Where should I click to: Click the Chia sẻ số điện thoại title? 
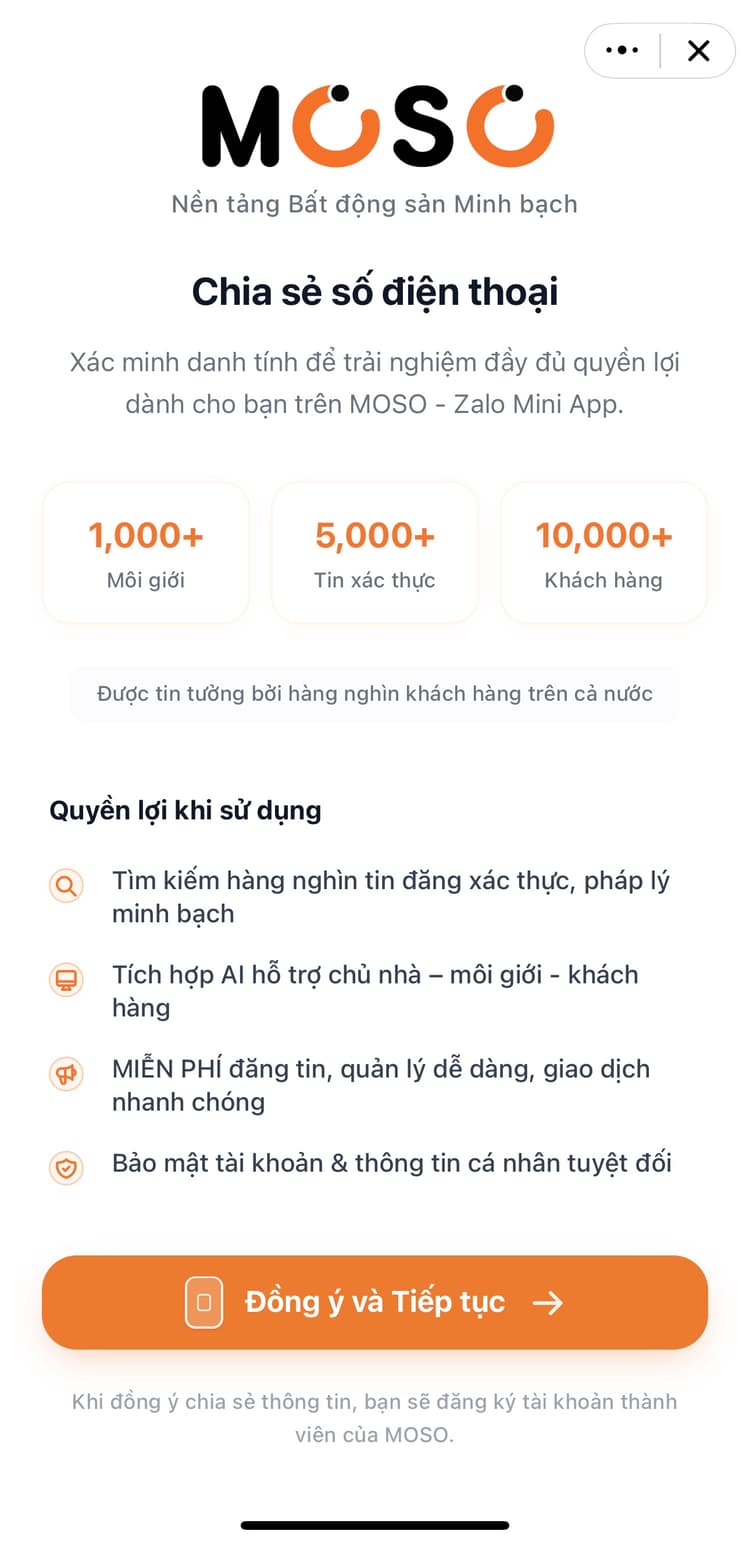375,293
